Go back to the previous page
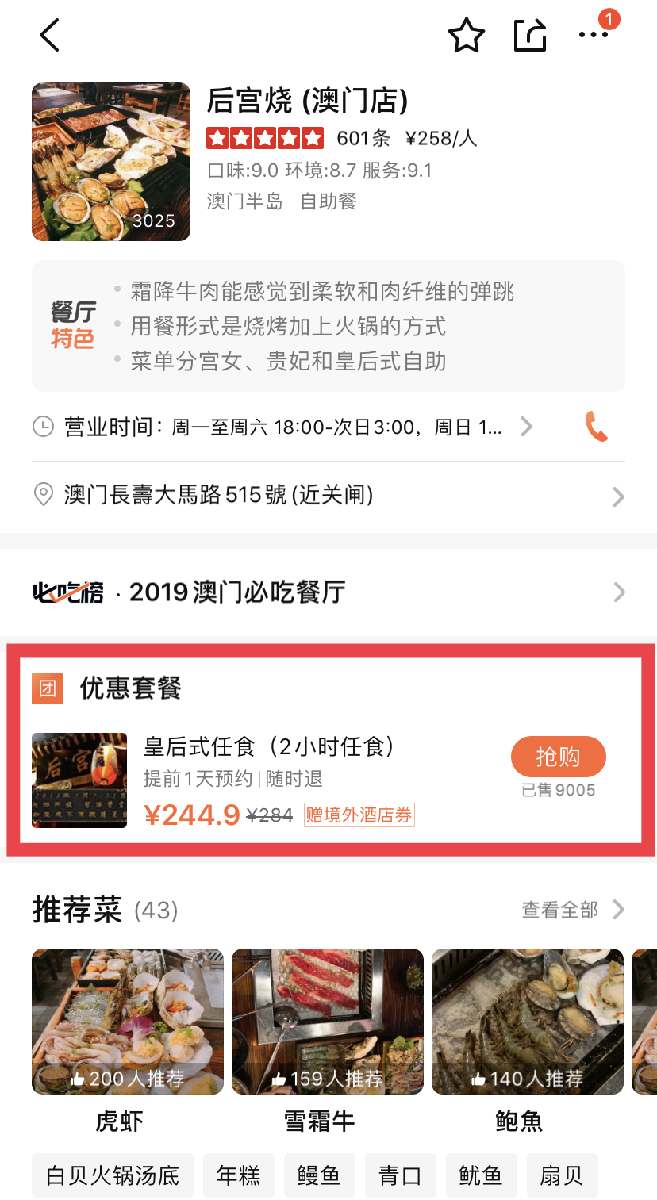Viewport: 657px width, 1200px height. click(x=50, y=35)
